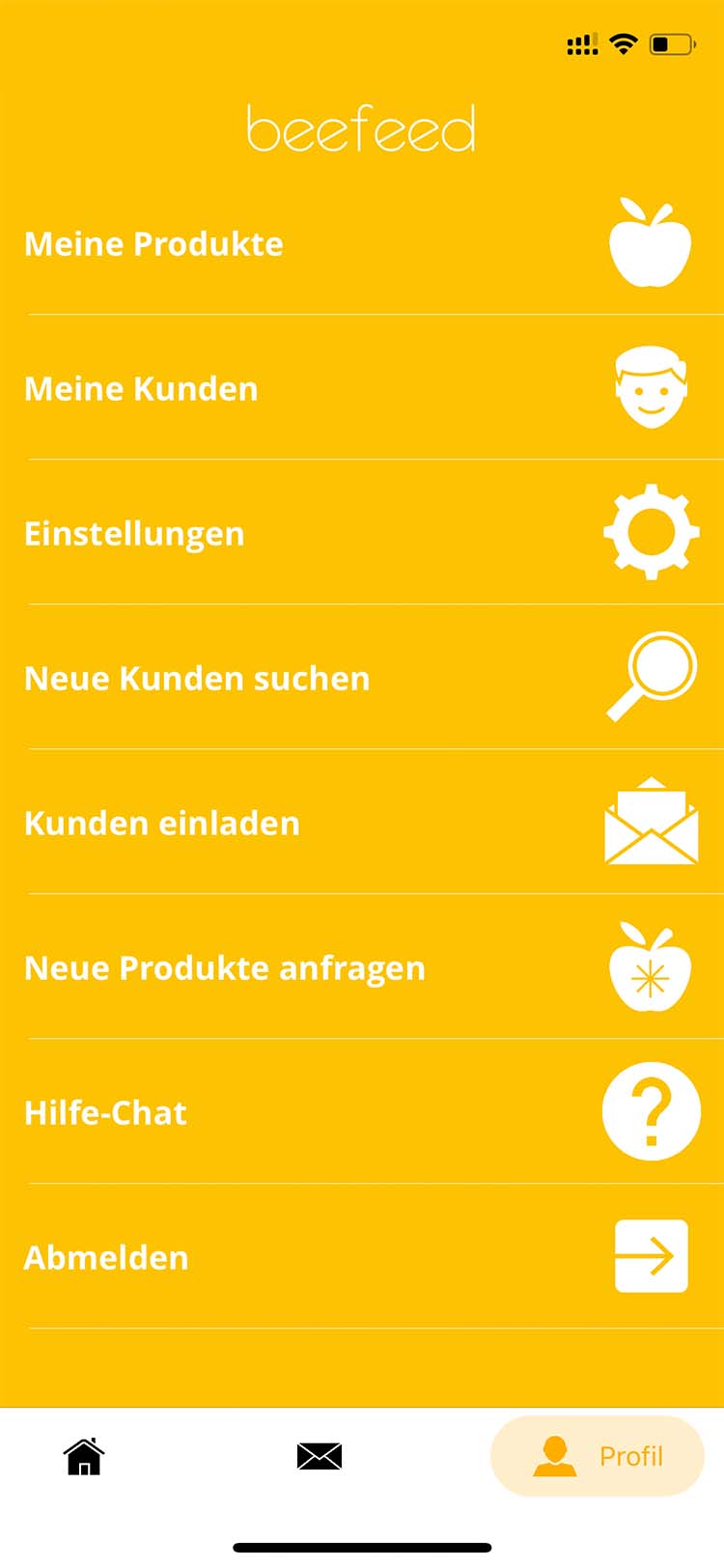Image resolution: width=724 pixels, height=1568 pixels.
Task: Select Hilfe-Chat
Action: (106, 1113)
